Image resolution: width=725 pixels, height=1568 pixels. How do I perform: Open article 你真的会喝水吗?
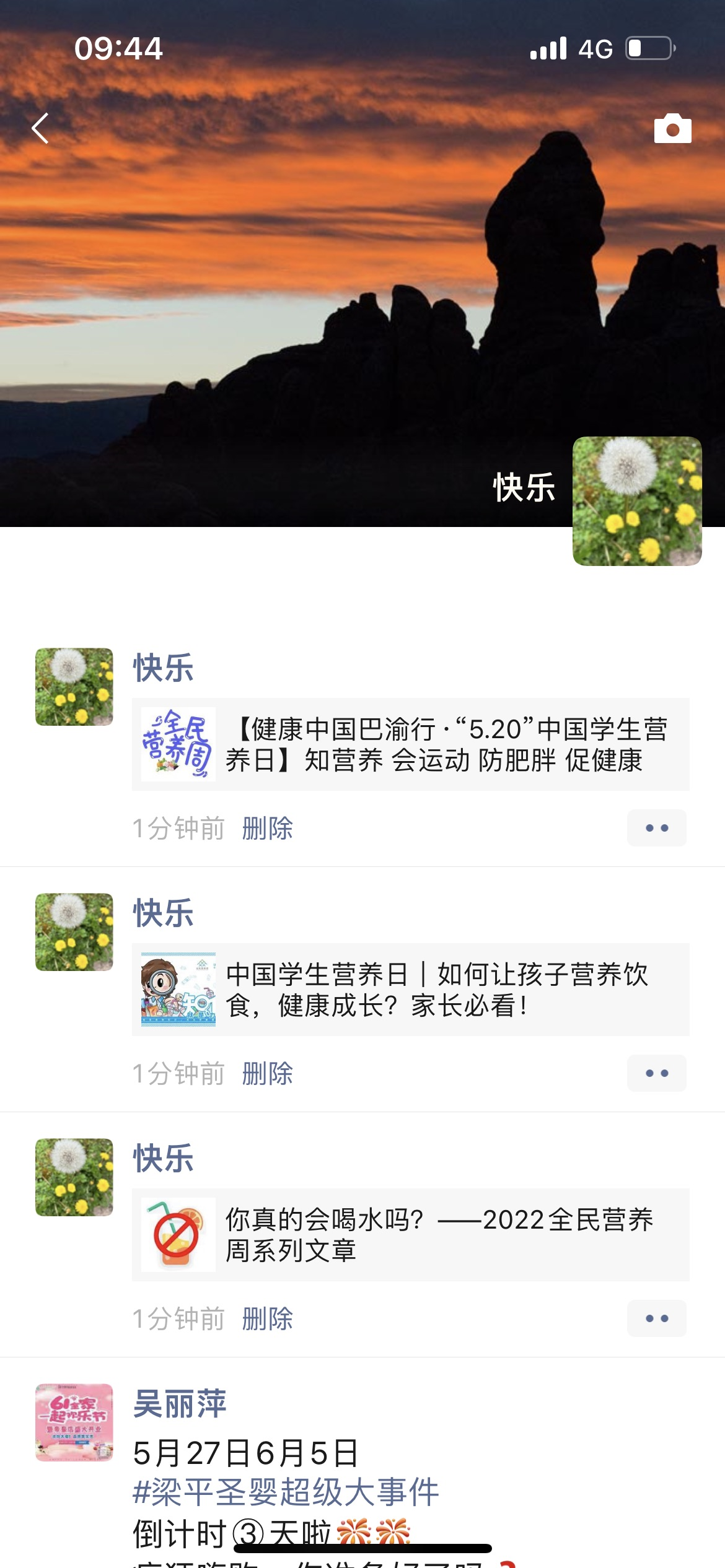pos(410,1235)
